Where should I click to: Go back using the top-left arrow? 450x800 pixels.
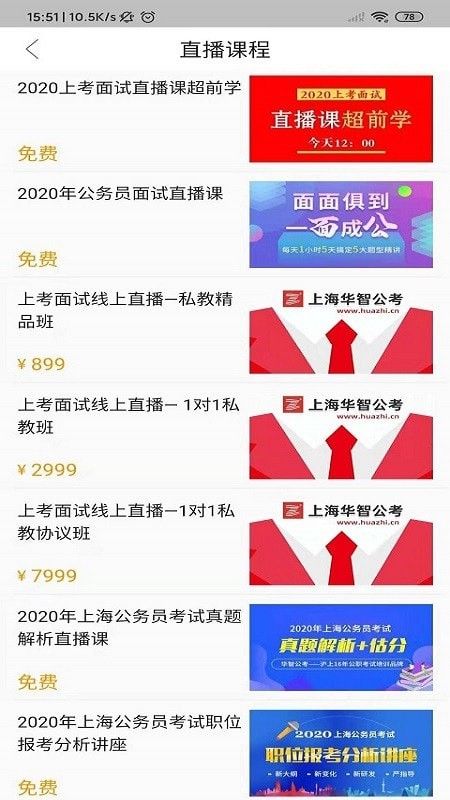coord(32,49)
